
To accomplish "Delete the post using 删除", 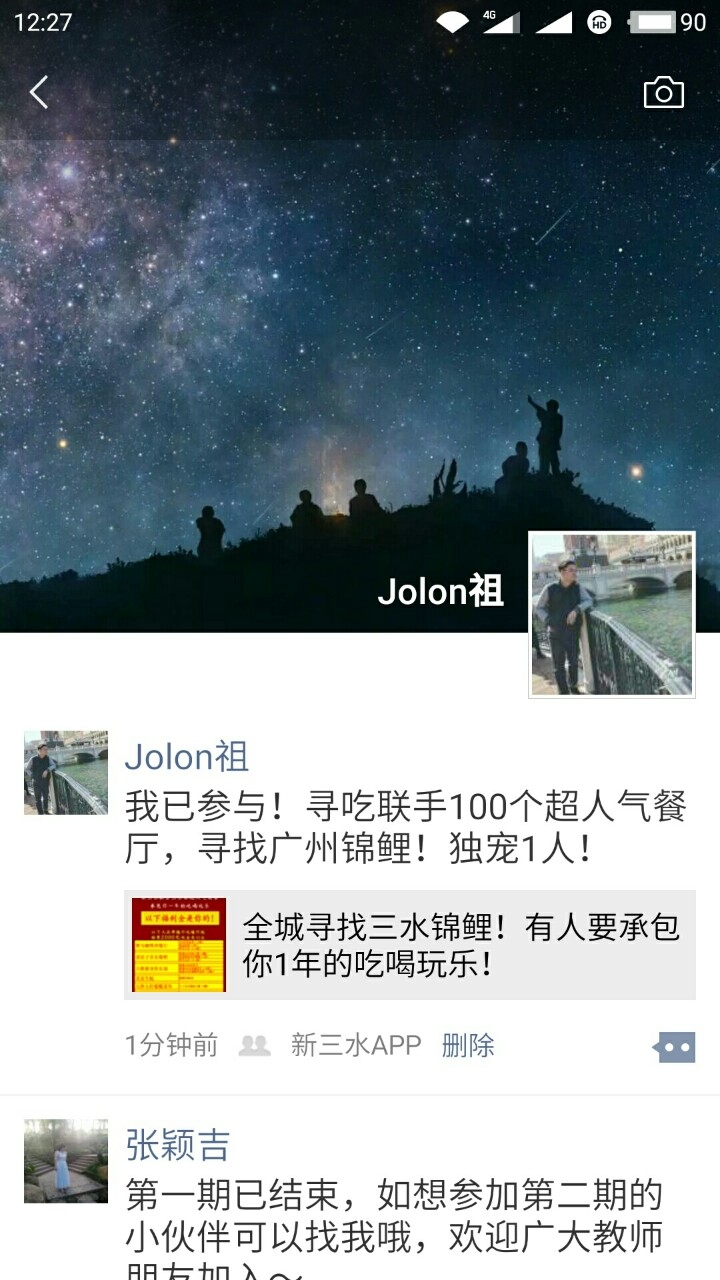I will tap(468, 1046).
